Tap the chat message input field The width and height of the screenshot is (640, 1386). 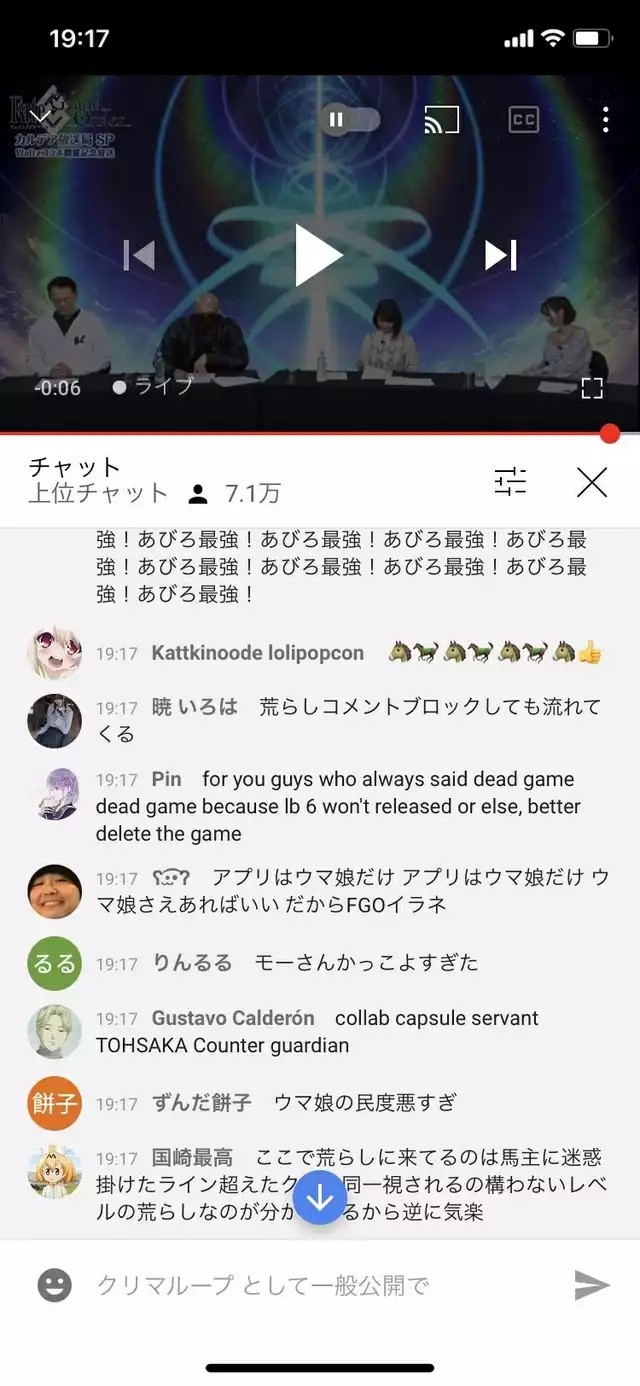(x=320, y=1285)
